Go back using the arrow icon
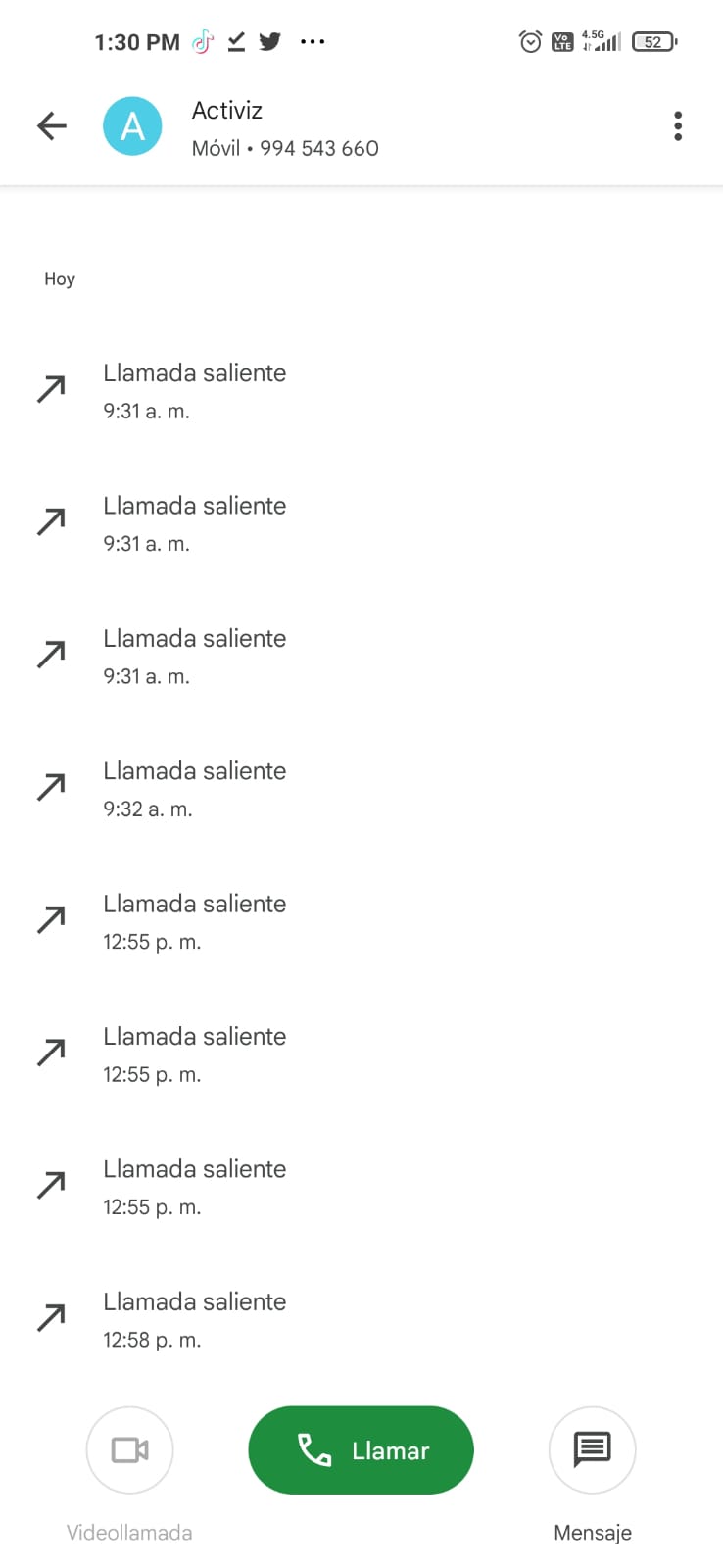 coord(51,125)
